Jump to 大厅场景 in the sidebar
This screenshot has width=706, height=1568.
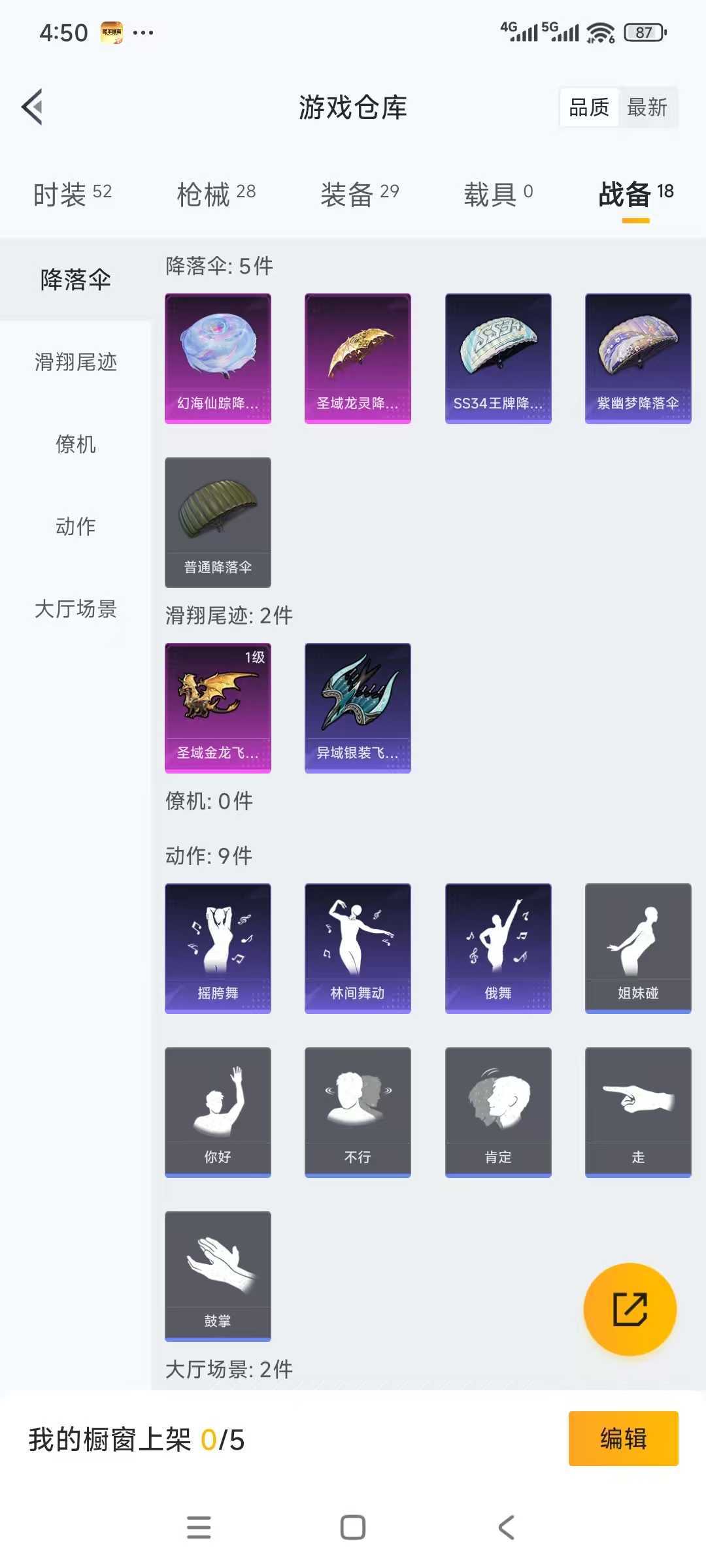[x=76, y=609]
